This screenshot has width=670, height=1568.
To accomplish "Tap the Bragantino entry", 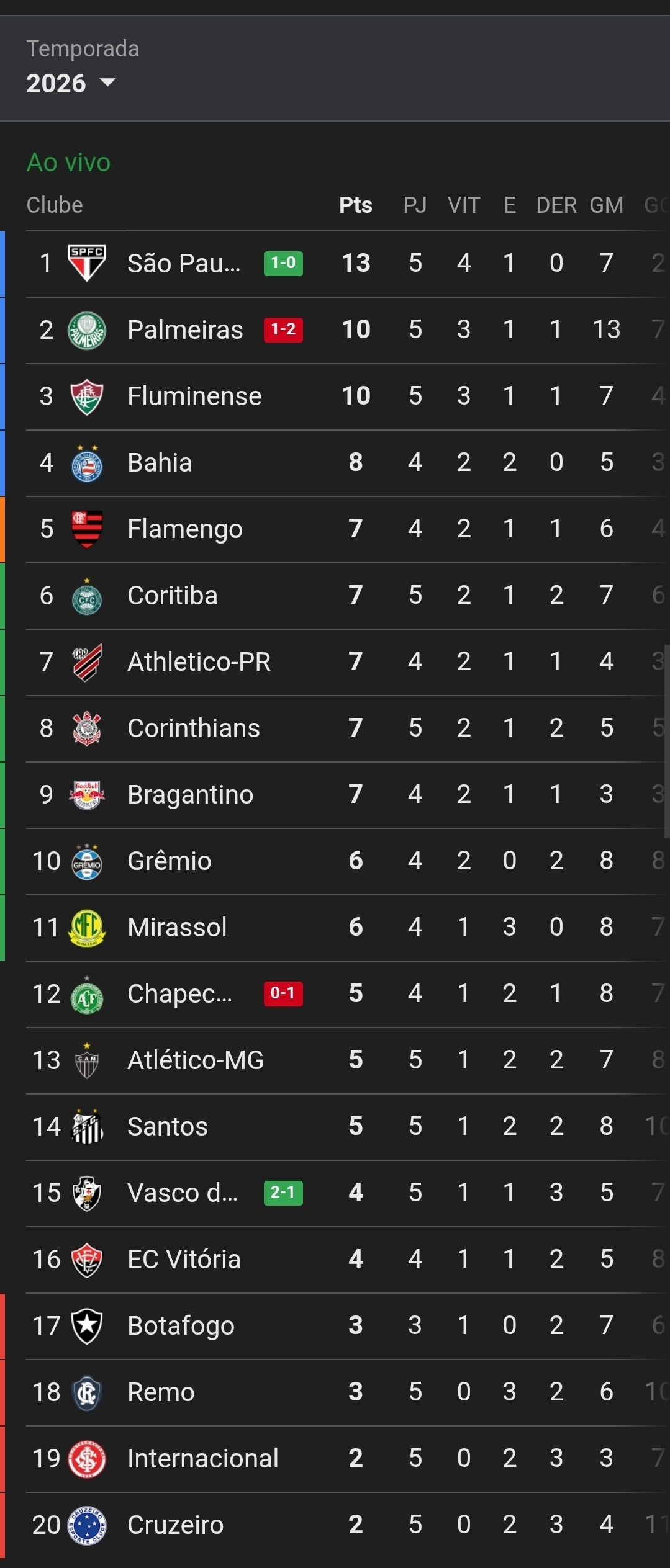I will tap(335, 795).
